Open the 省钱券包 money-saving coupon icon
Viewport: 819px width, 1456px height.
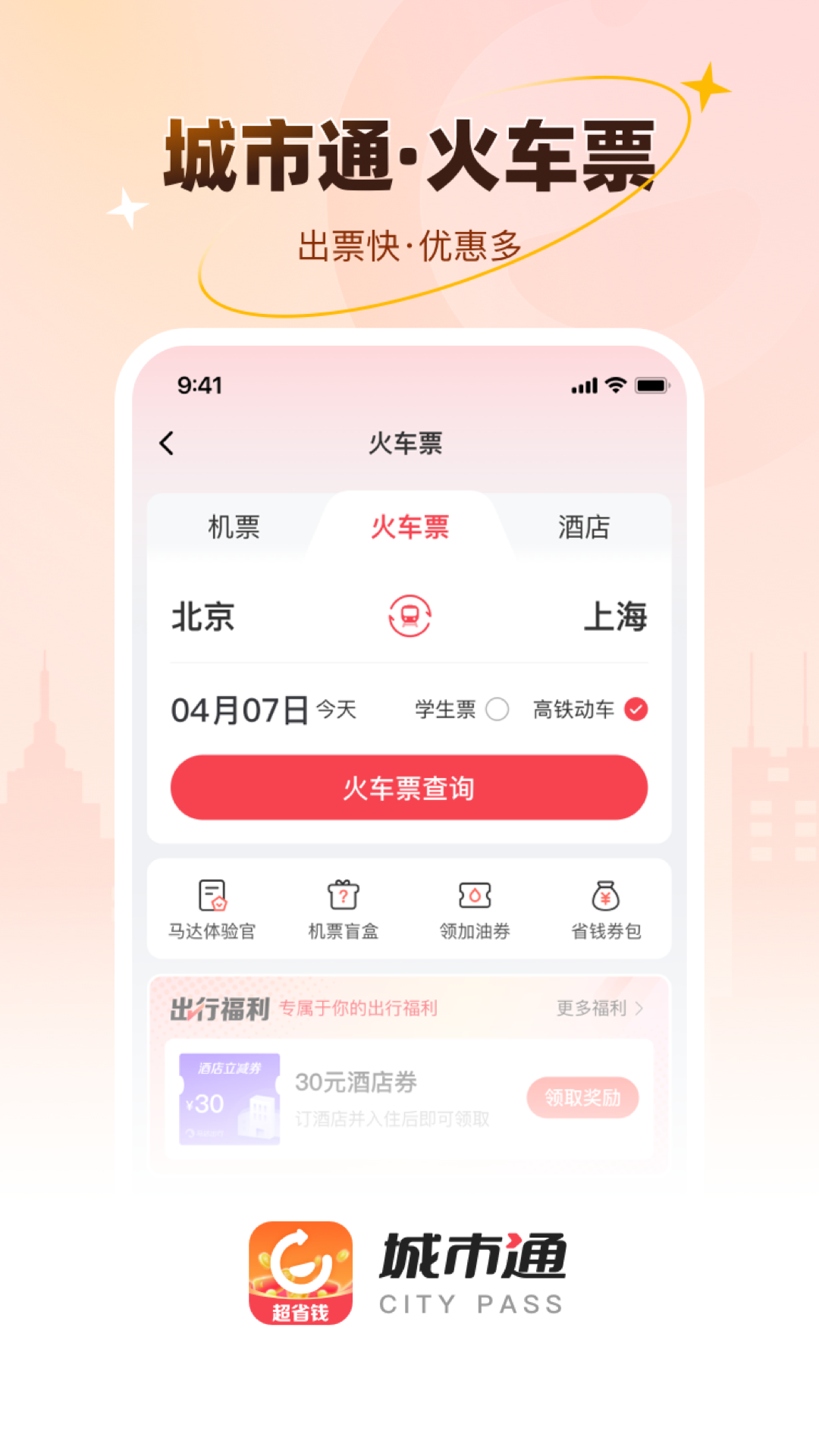pos(606,908)
